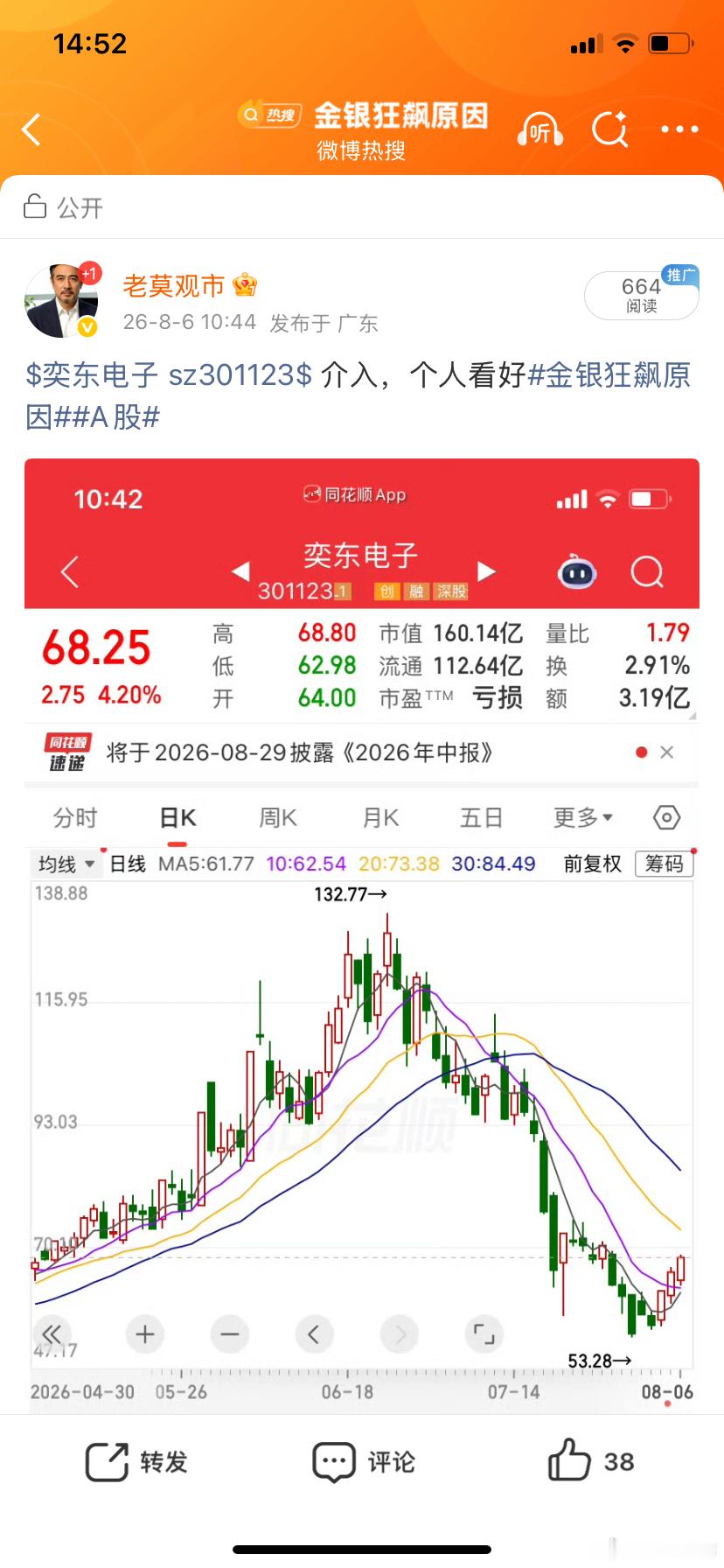
Task: Open 老莫观市's profile avatar
Action: coord(61,301)
